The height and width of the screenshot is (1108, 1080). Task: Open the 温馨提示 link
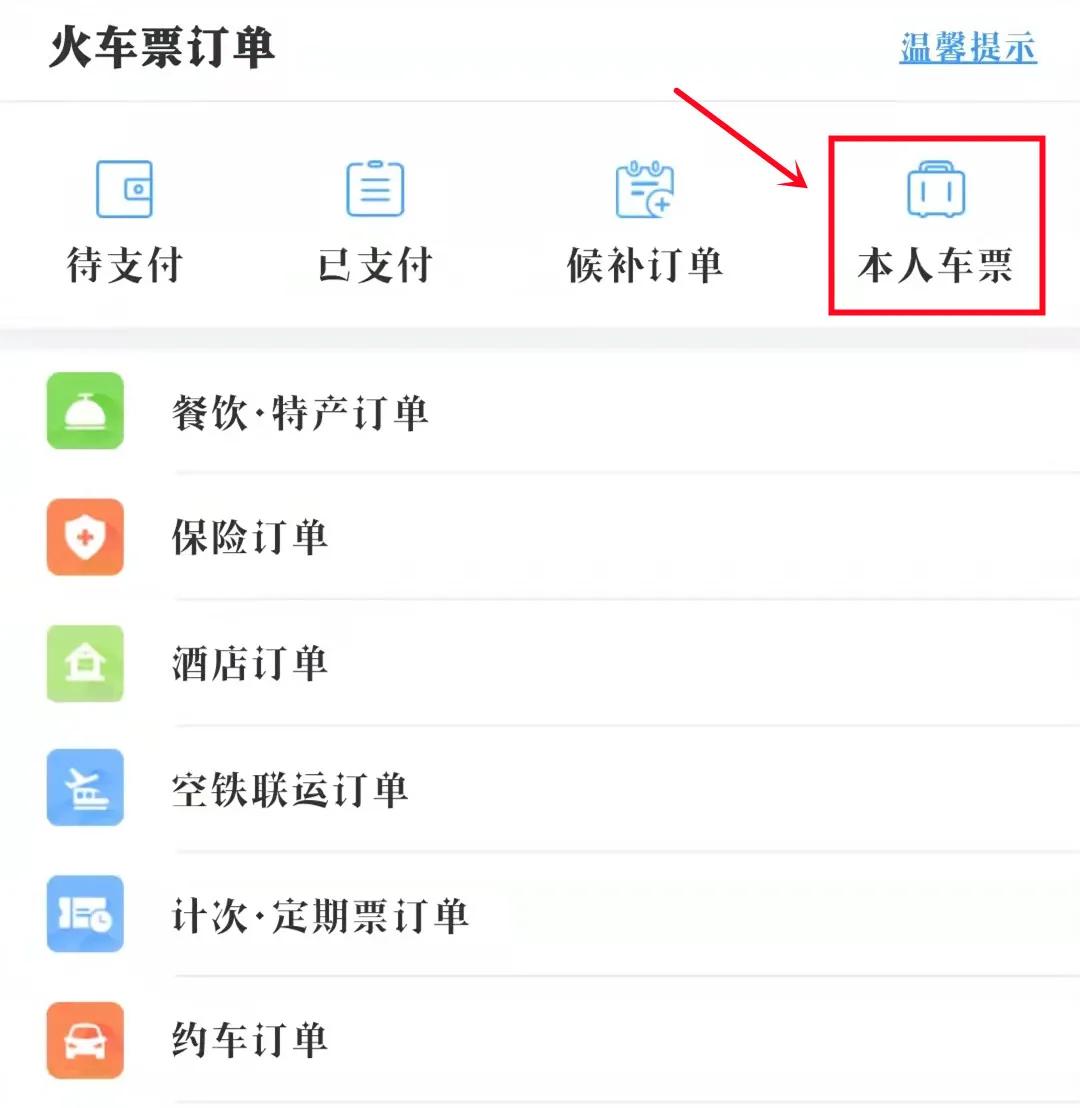[966, 47]
